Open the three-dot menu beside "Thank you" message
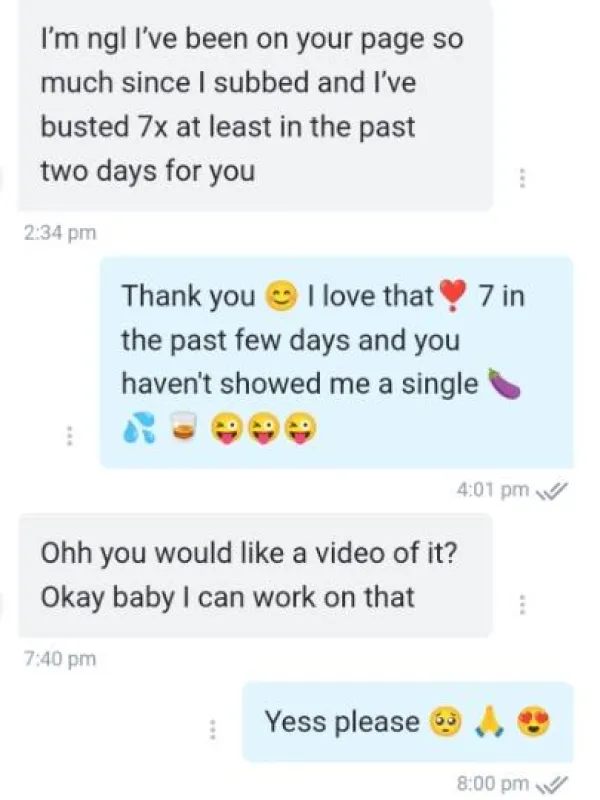Image resolution: width=600 pixels, height=800 pixels. tap(70, 436)
